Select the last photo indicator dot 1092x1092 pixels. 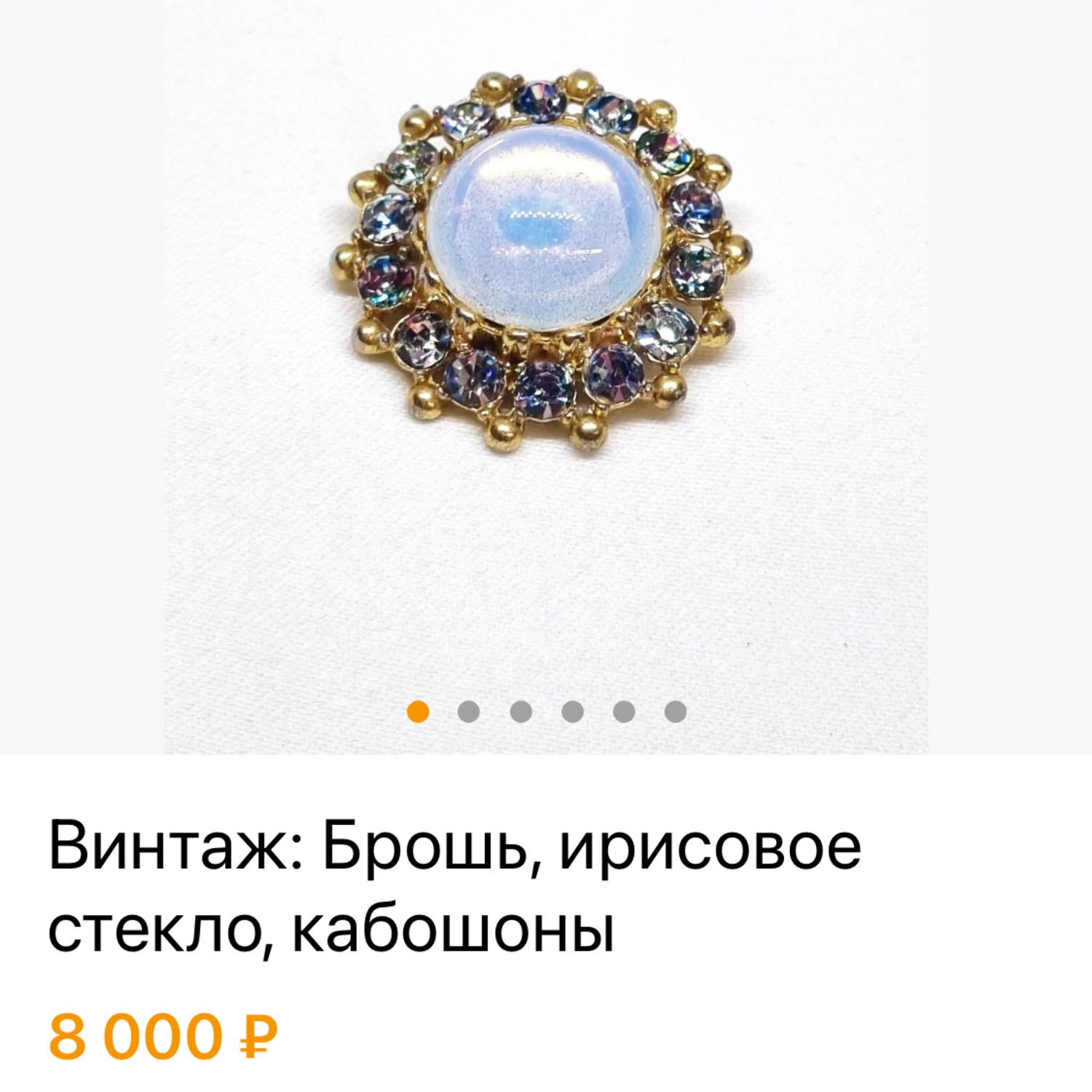676,711
